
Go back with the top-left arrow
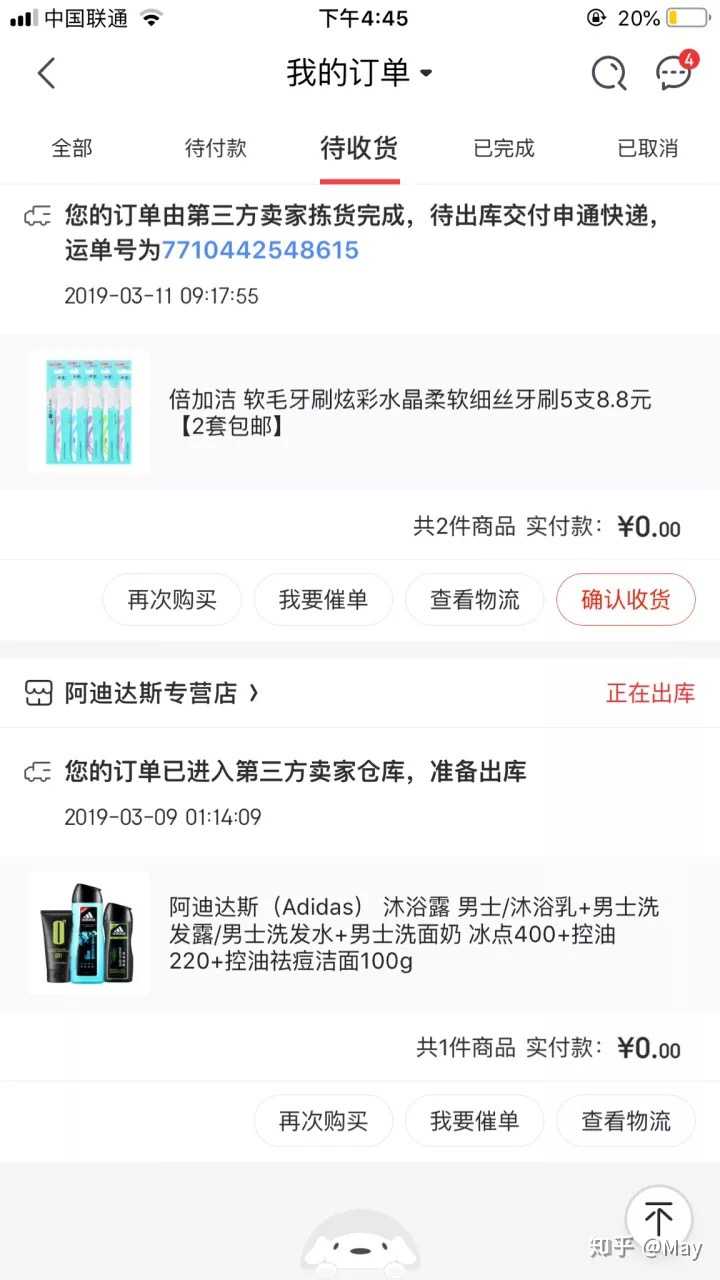click(x=46, y=73)
